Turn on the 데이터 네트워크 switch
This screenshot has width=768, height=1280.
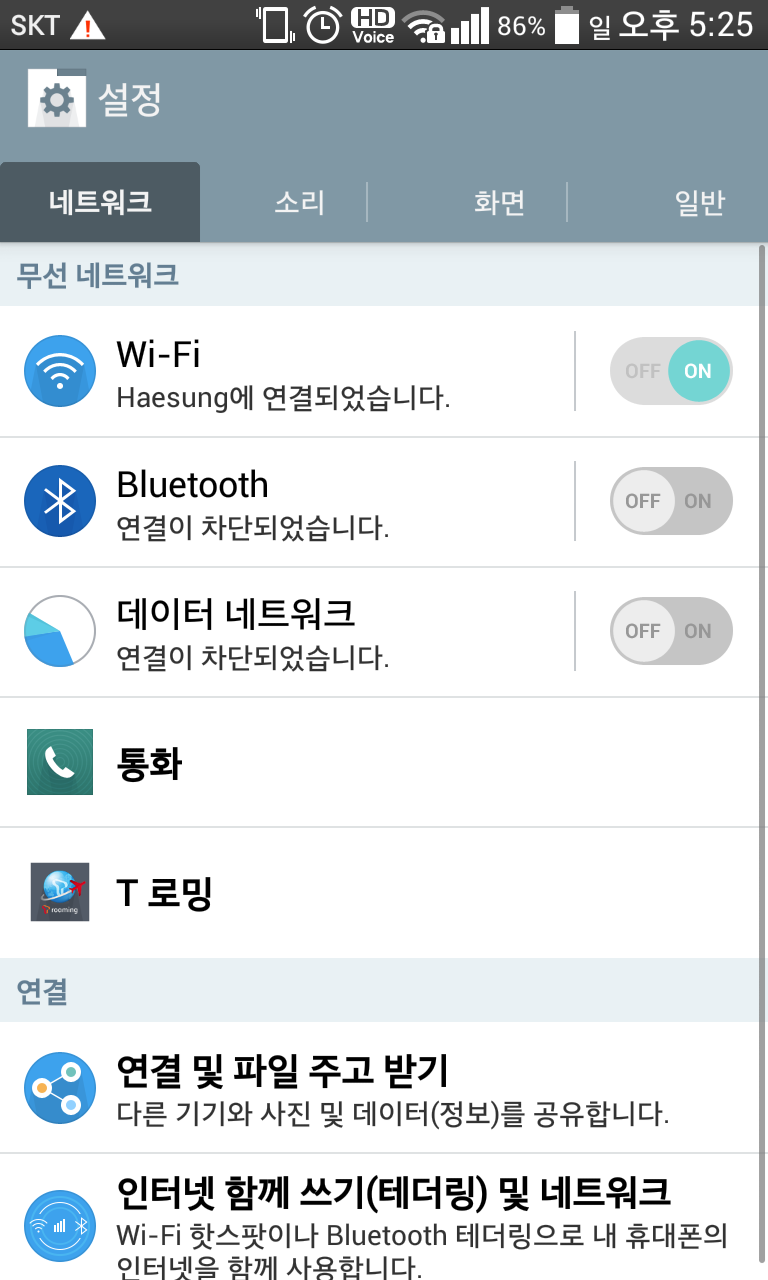coord(671,631)
